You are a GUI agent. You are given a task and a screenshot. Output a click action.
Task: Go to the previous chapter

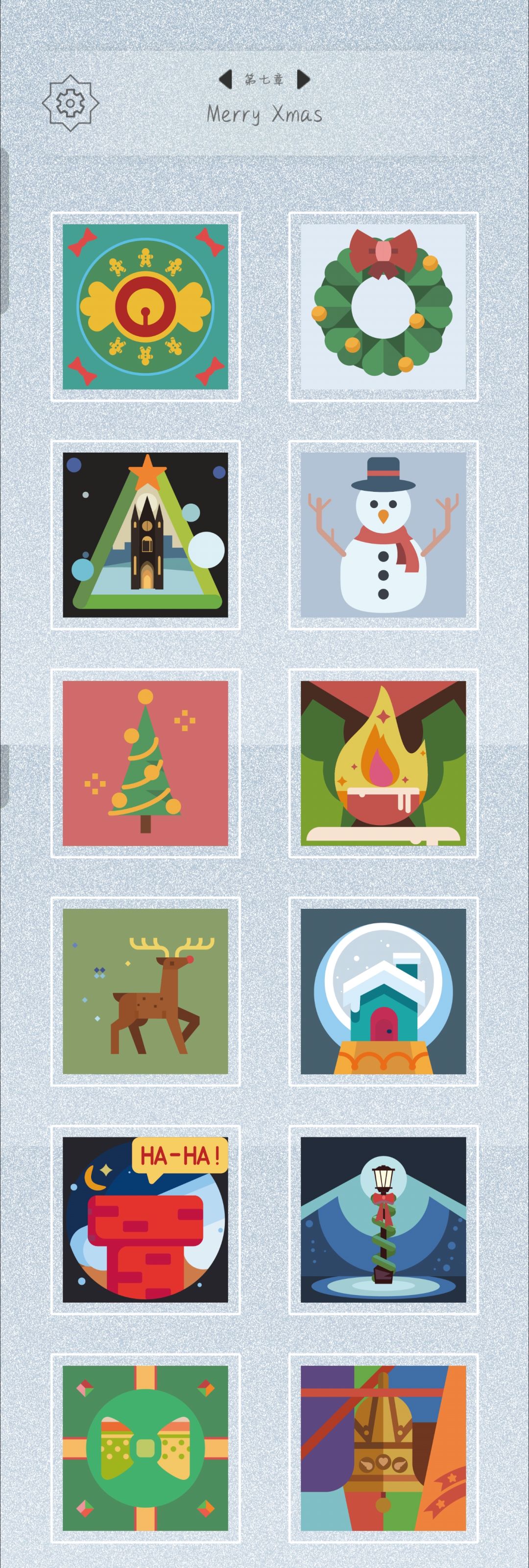(x=225, y=79)
